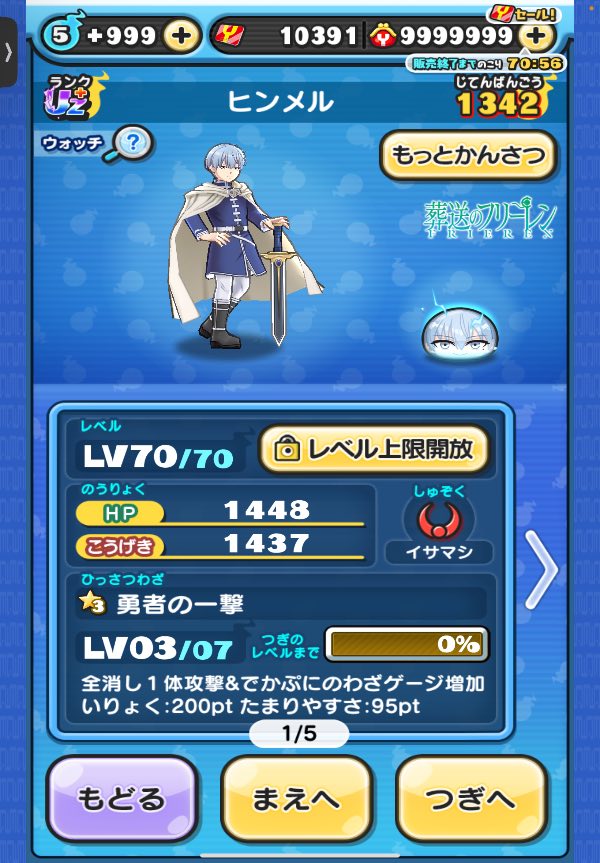Buy more Y-money via plus button
The height and width of the screenshot is (863, 600).
537,37
